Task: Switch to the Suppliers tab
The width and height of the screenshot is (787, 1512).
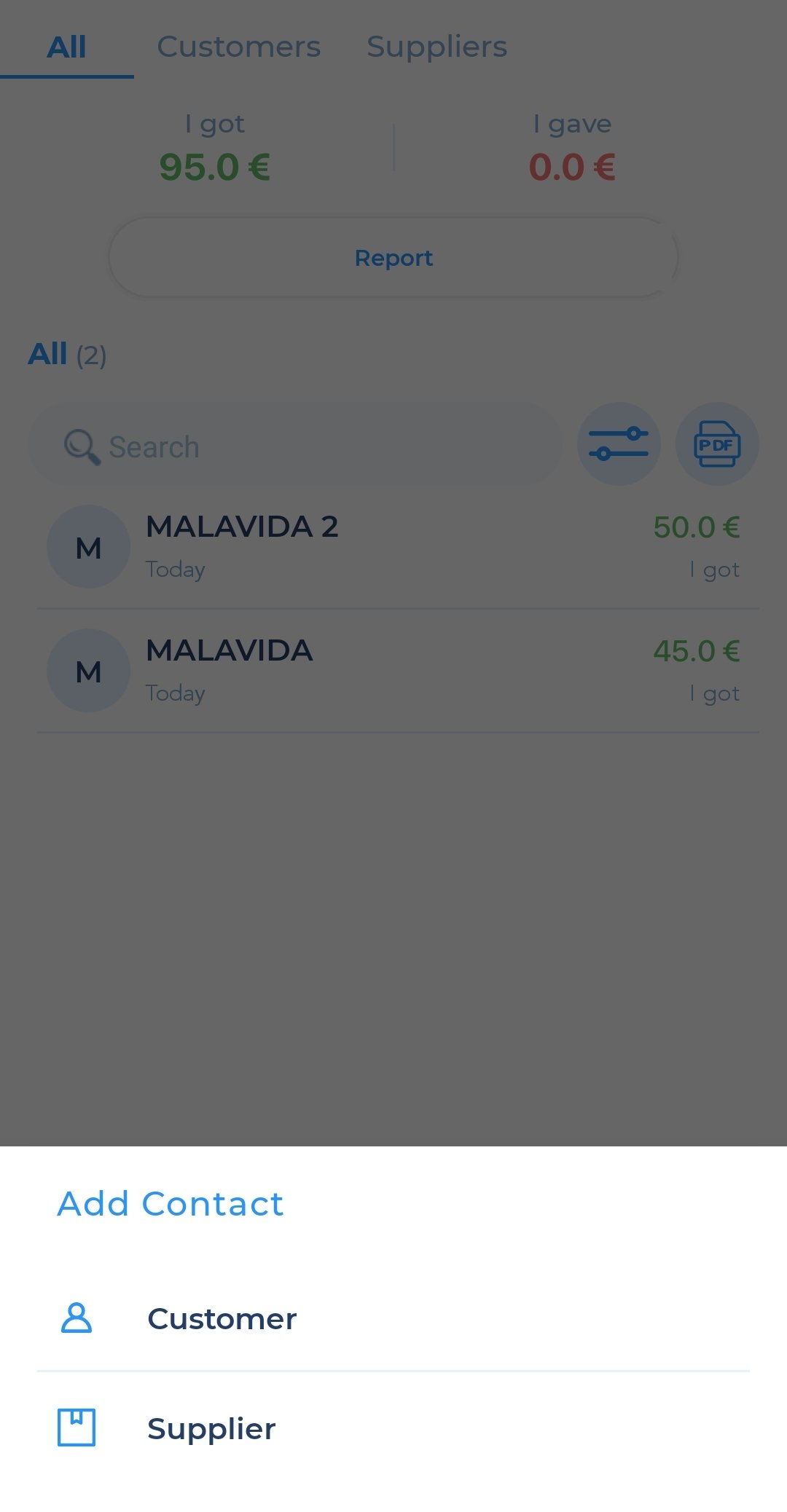Action: tap(436, 47)
